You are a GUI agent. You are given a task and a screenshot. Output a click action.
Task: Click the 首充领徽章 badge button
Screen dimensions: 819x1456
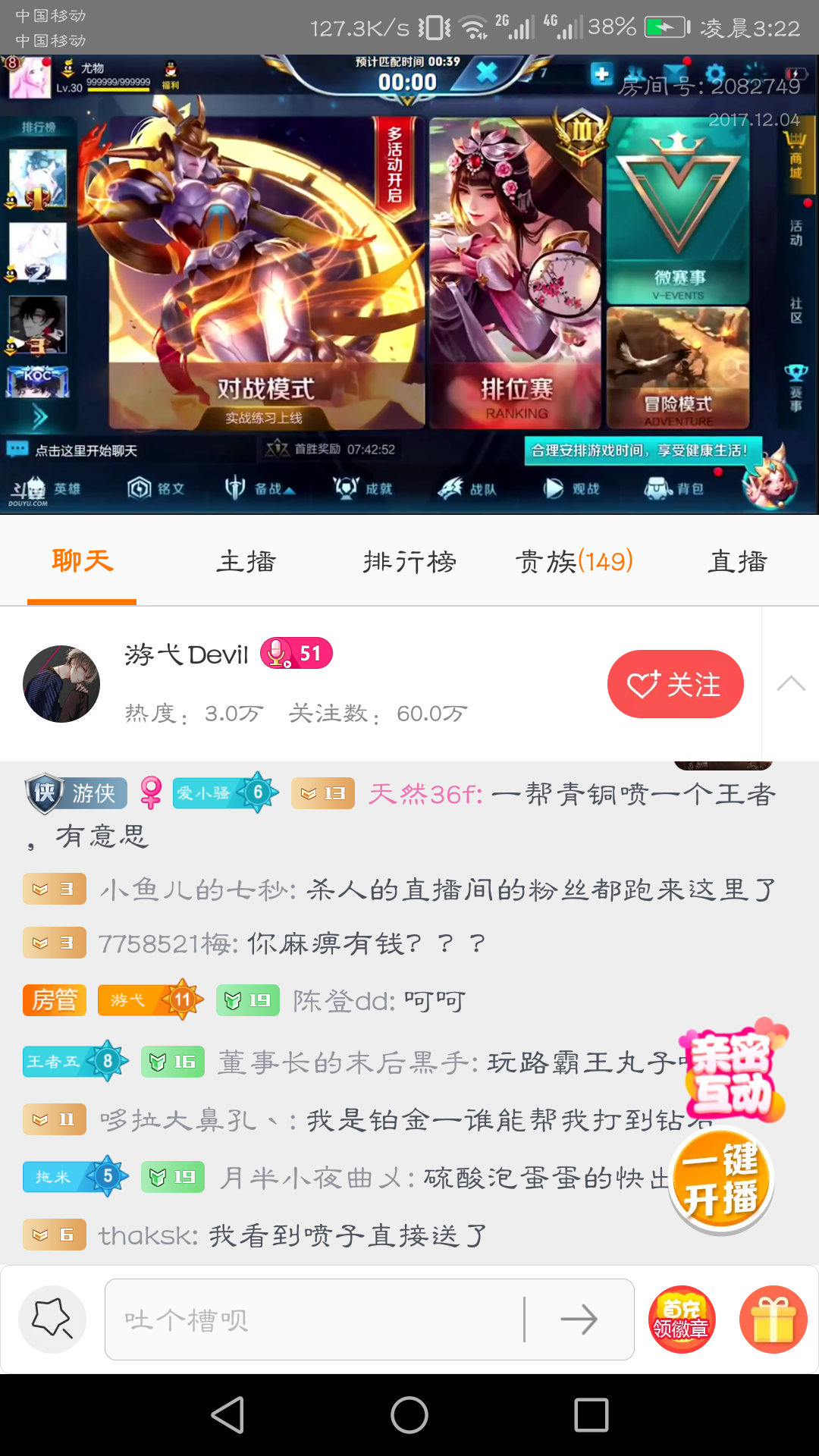coord(680,1319)
